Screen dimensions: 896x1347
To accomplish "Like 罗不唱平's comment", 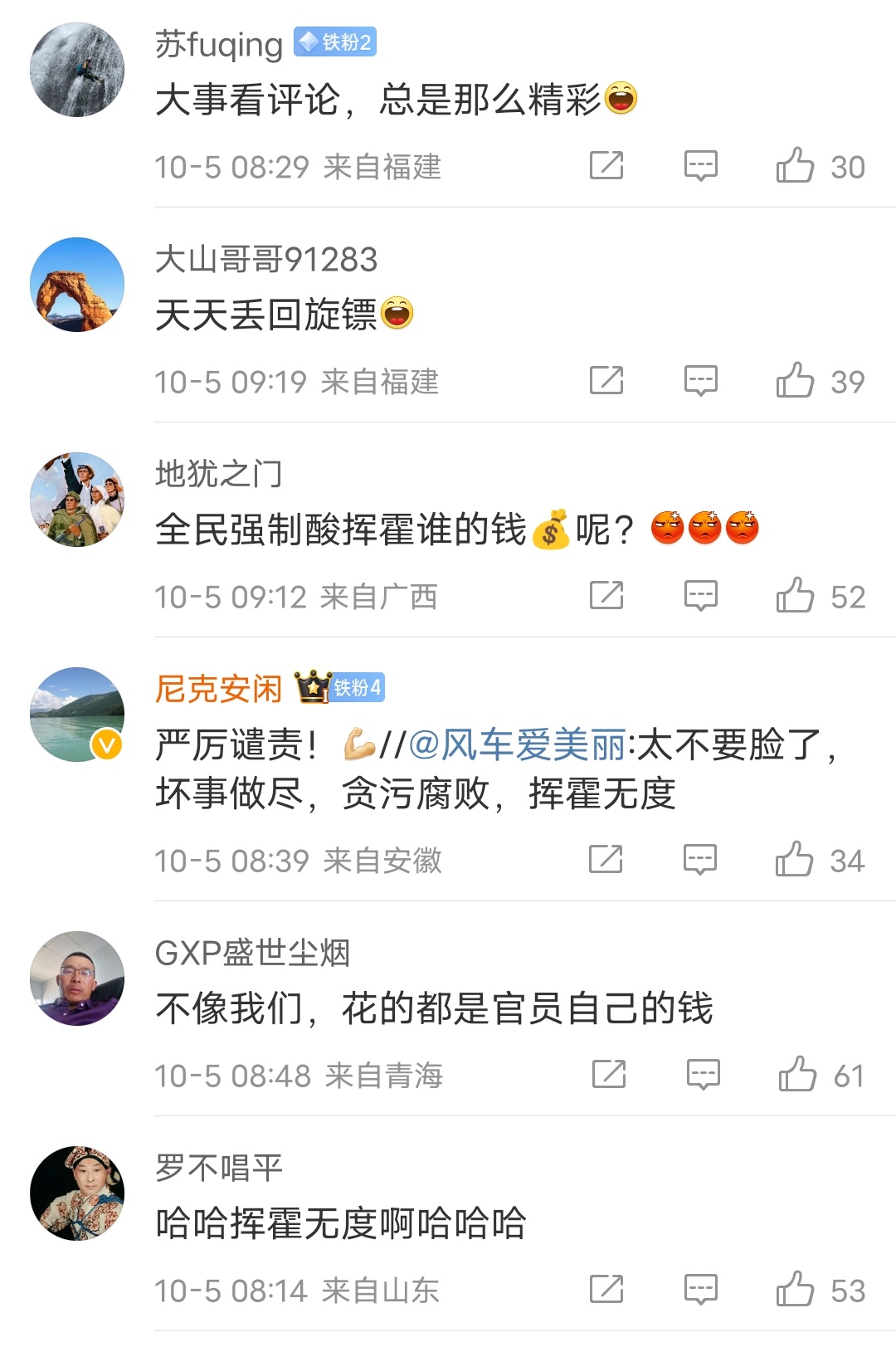I will pyautogui.click(x=795, y=1289).
